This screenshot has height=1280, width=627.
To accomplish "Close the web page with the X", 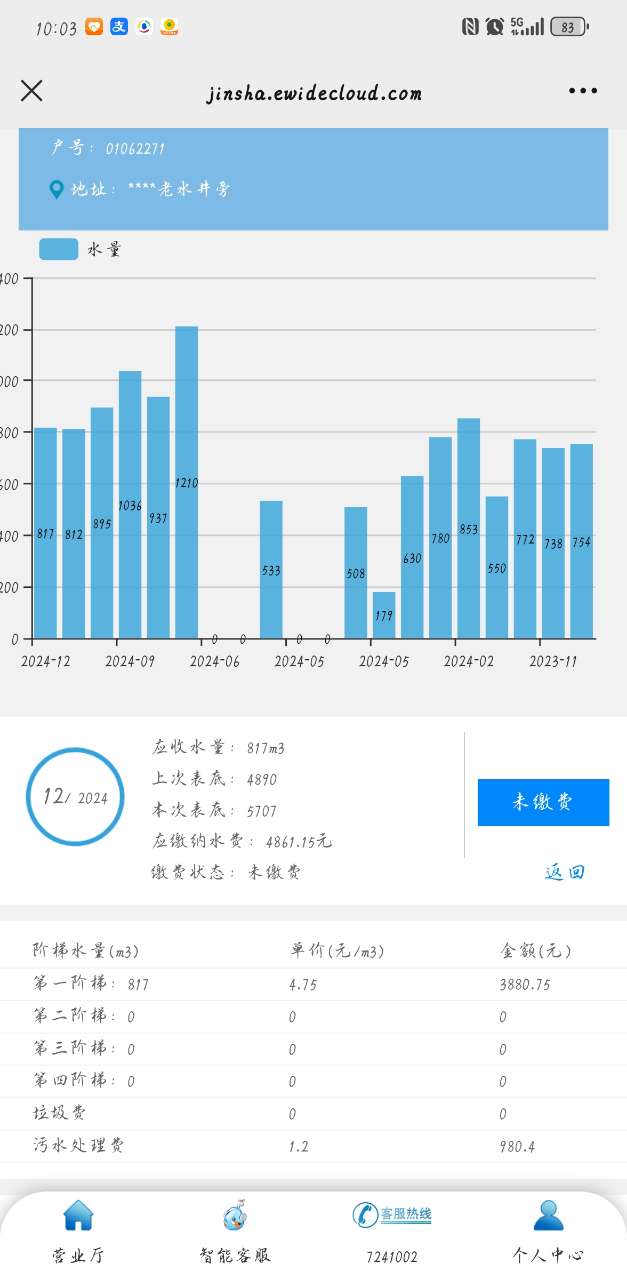I will (32, 91).
